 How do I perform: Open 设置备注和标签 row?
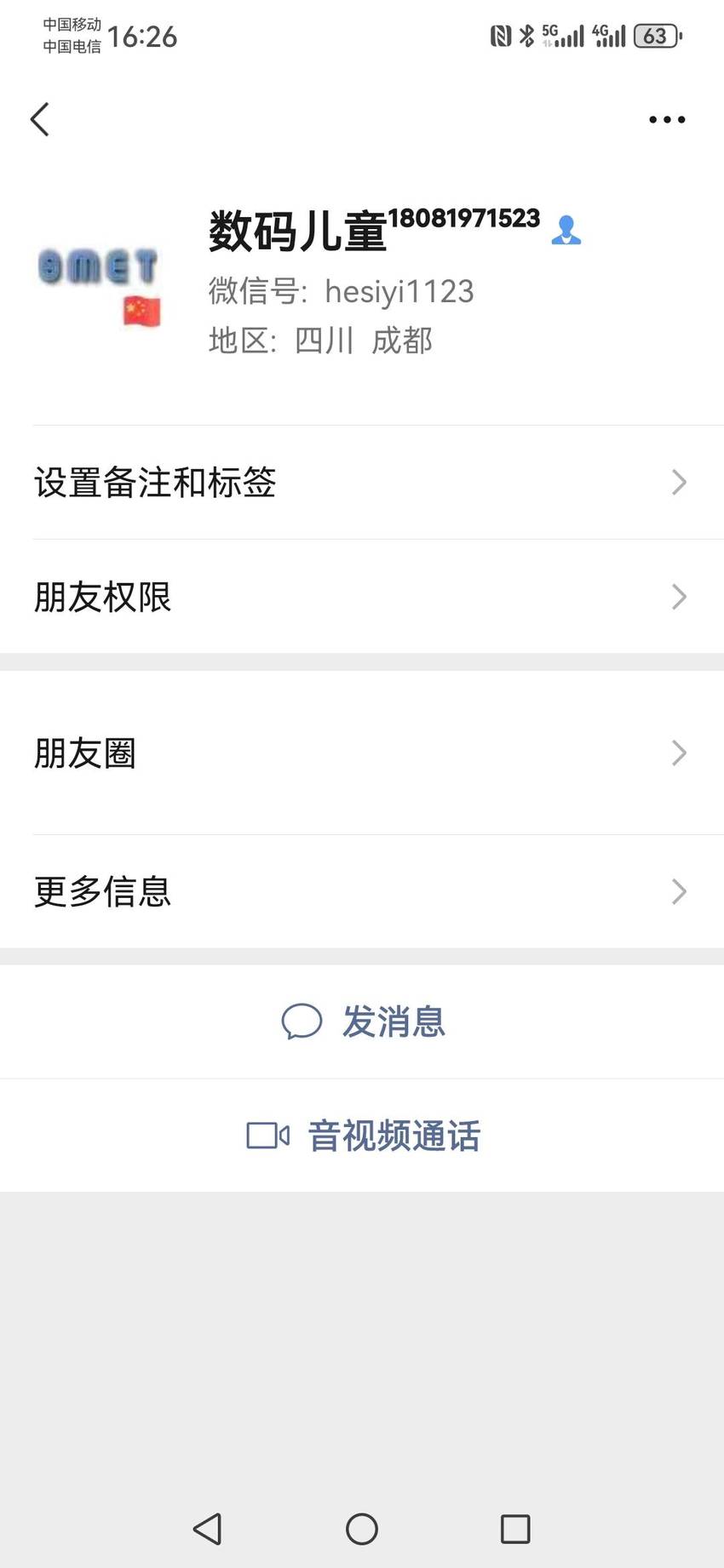pos(362,482)
